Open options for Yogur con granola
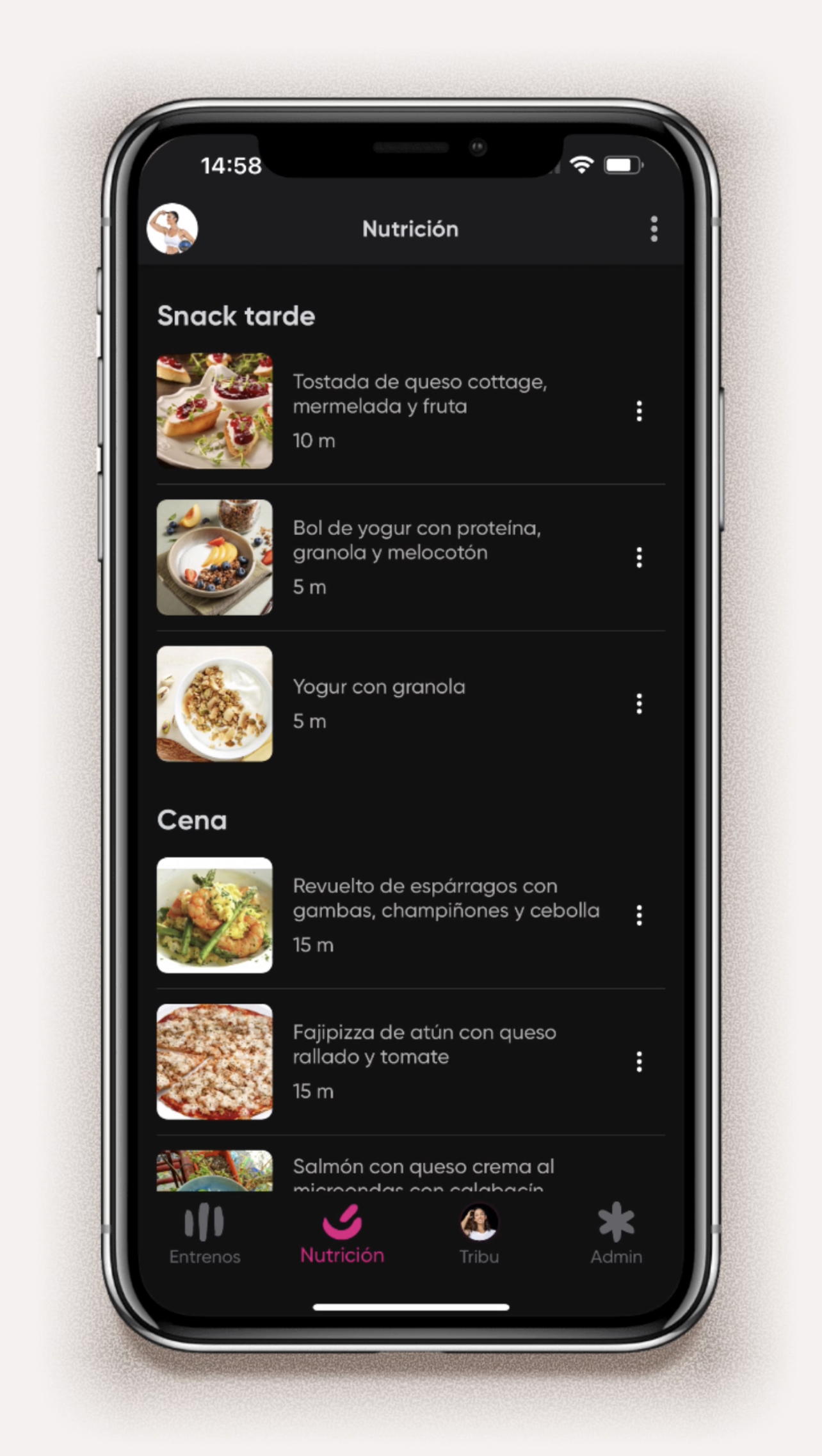 pyautogui.click(x=639, y=704)
